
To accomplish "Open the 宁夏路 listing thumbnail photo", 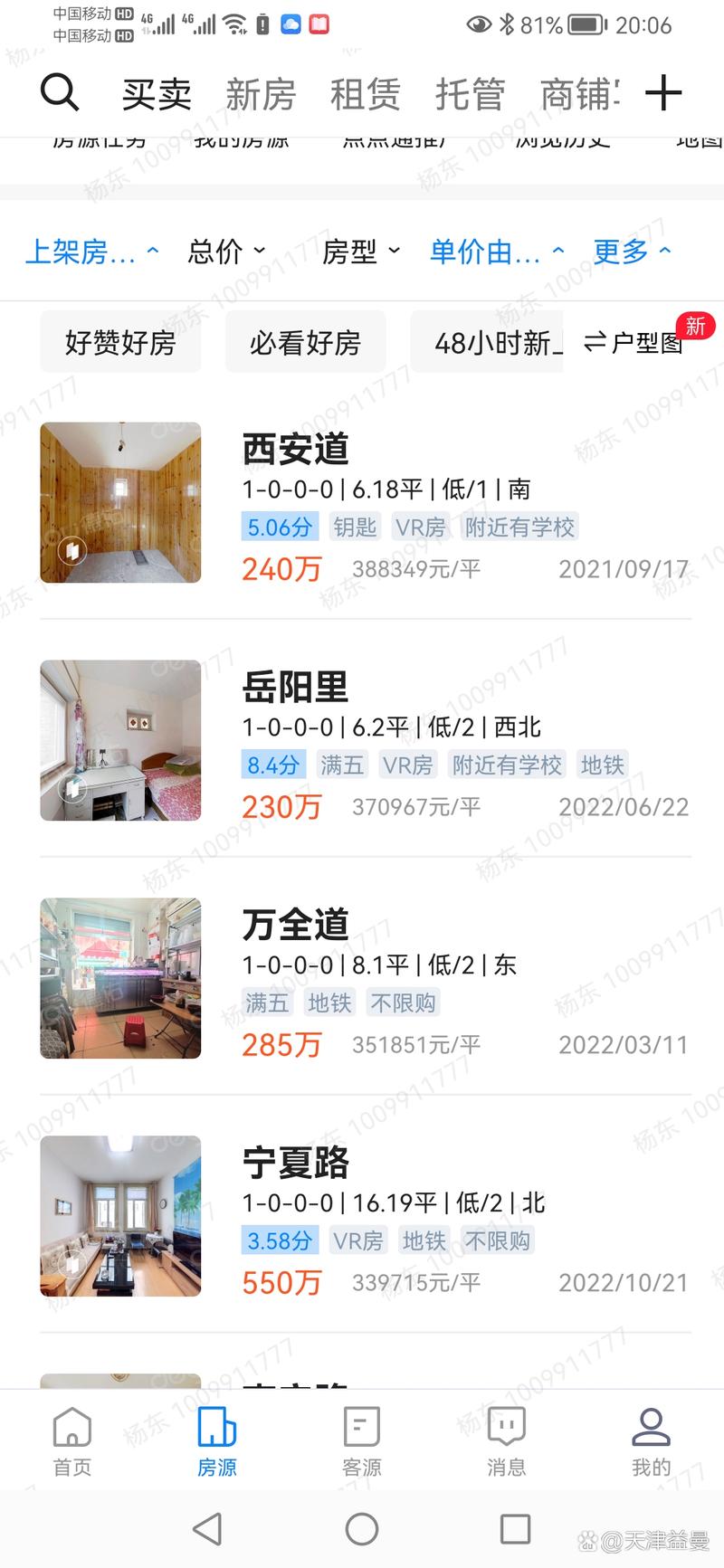I will 120,1217.
